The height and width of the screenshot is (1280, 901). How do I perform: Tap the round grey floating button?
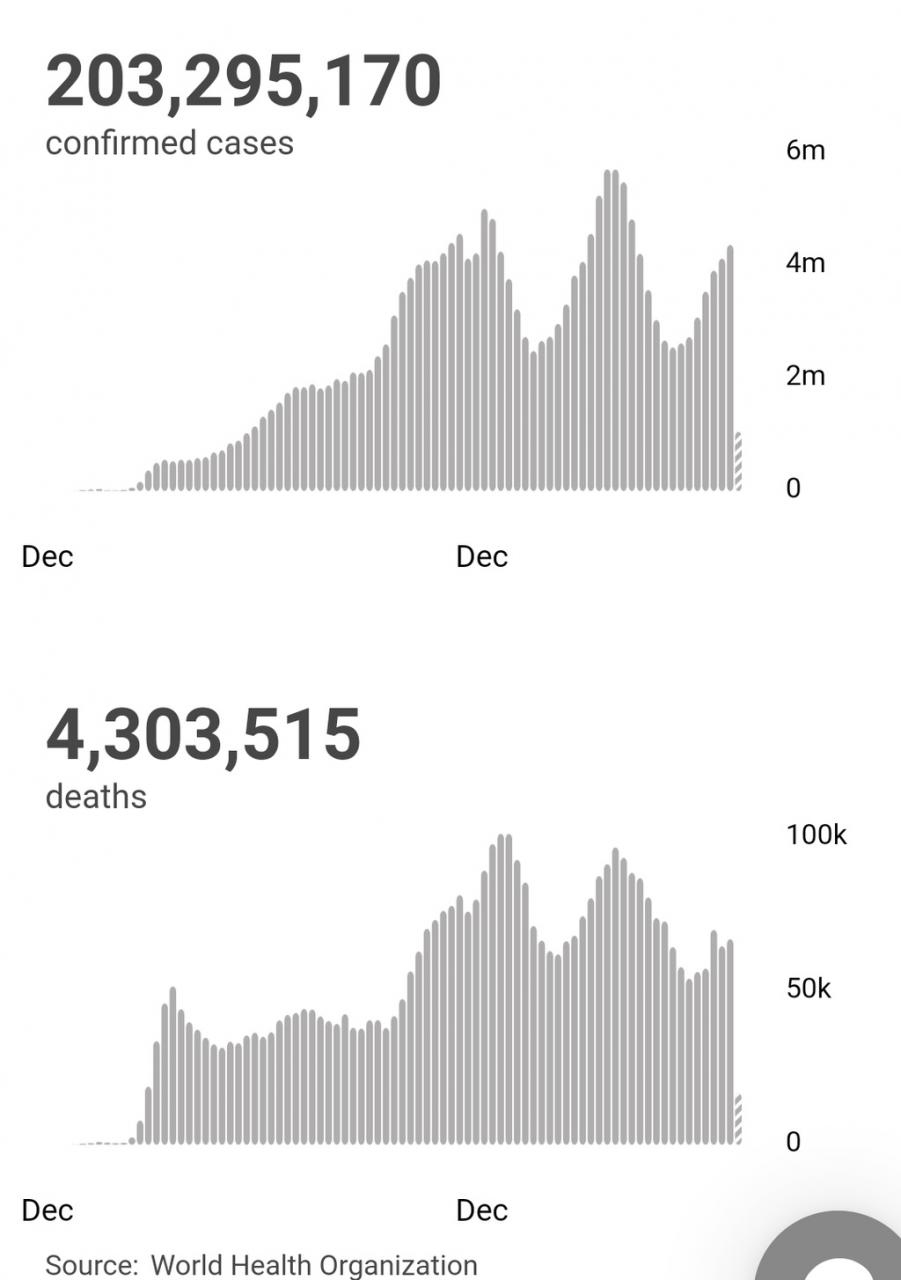(838, 1254)
